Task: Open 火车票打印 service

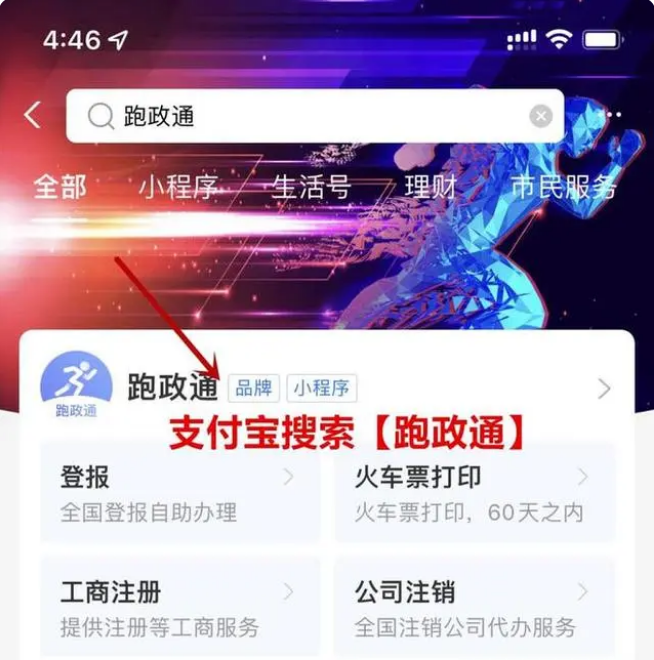Action: coord(474,493)
